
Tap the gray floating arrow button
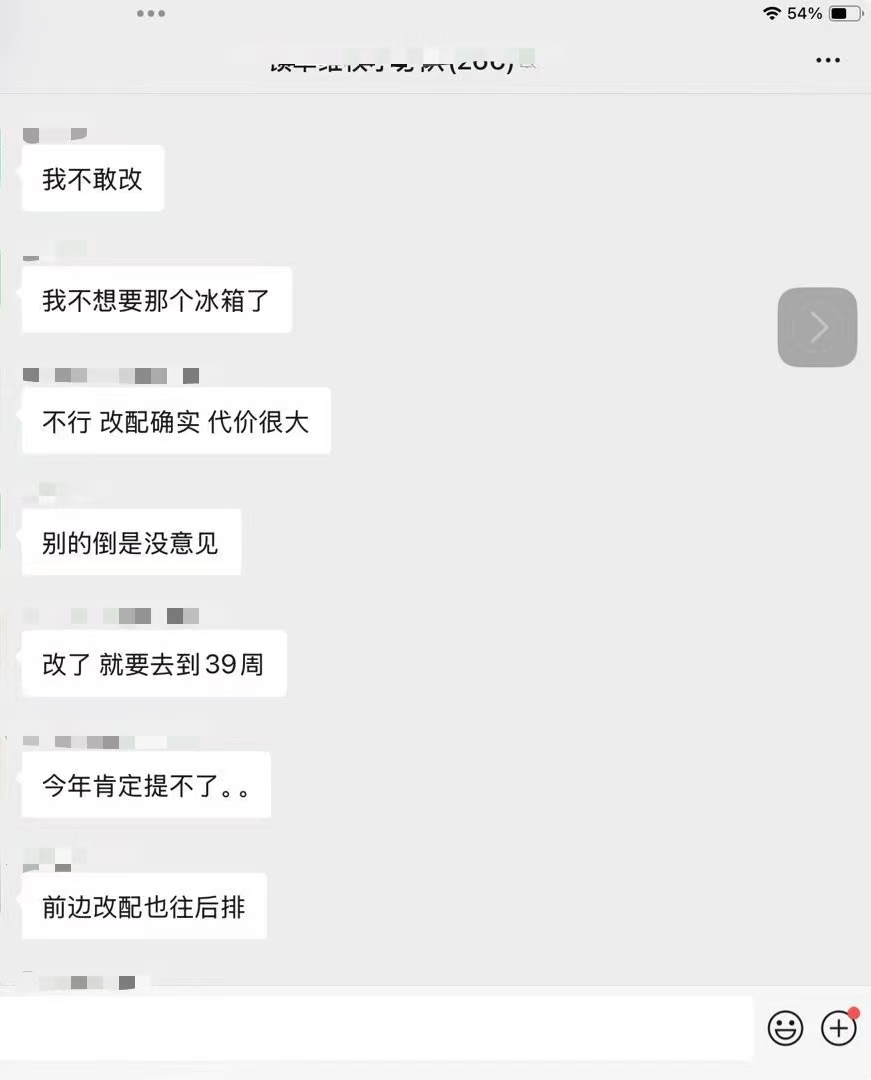coord(817,327)
